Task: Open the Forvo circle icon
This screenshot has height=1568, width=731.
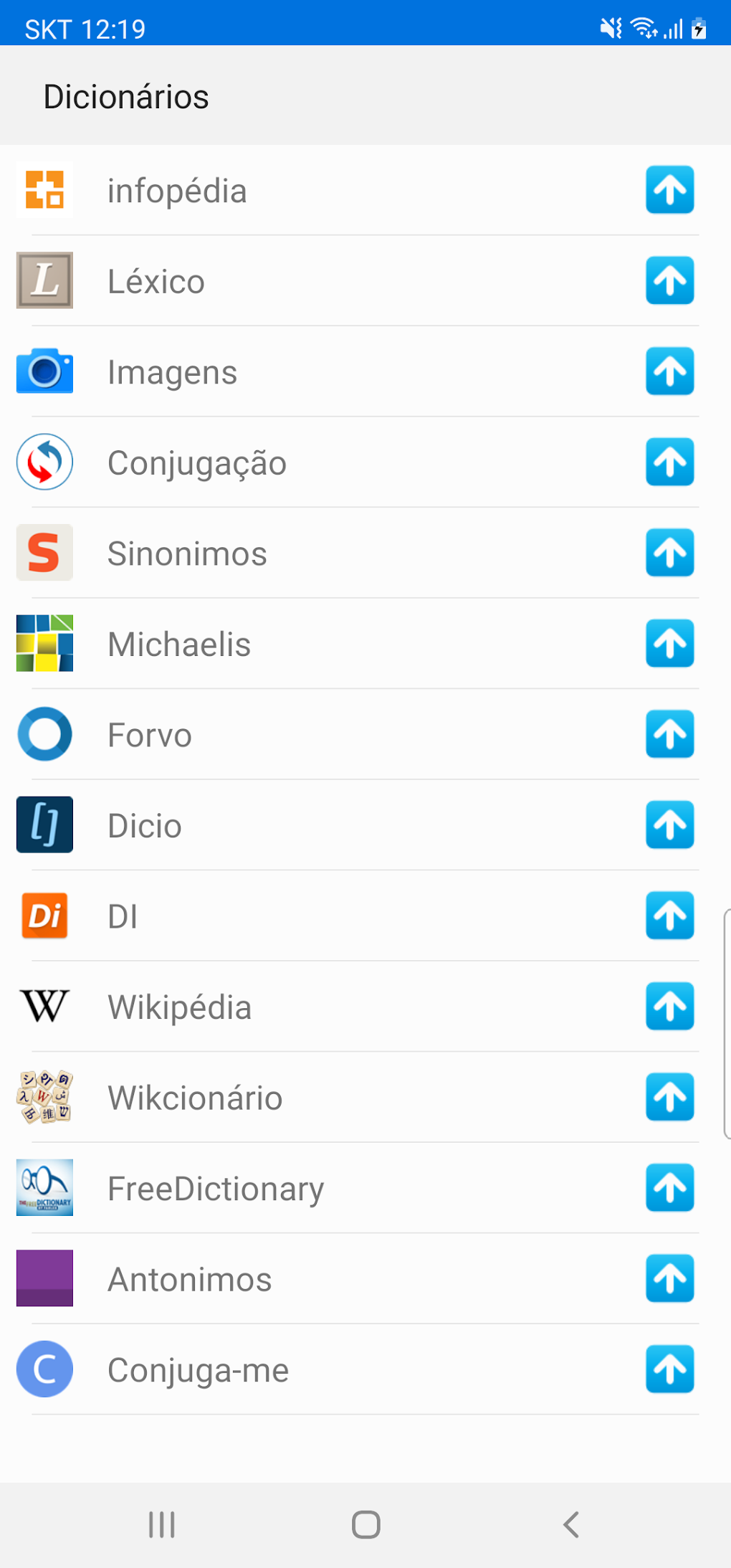Action: point(44,734)
